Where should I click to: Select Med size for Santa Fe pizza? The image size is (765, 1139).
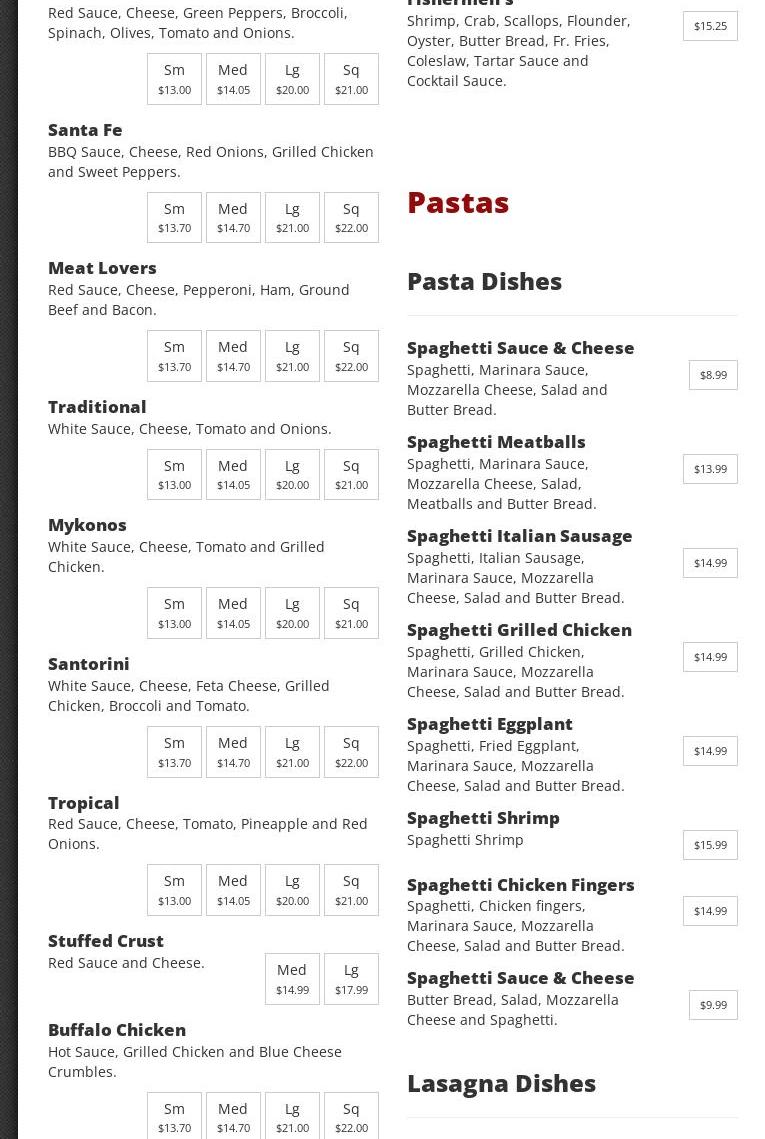point(233,217)
